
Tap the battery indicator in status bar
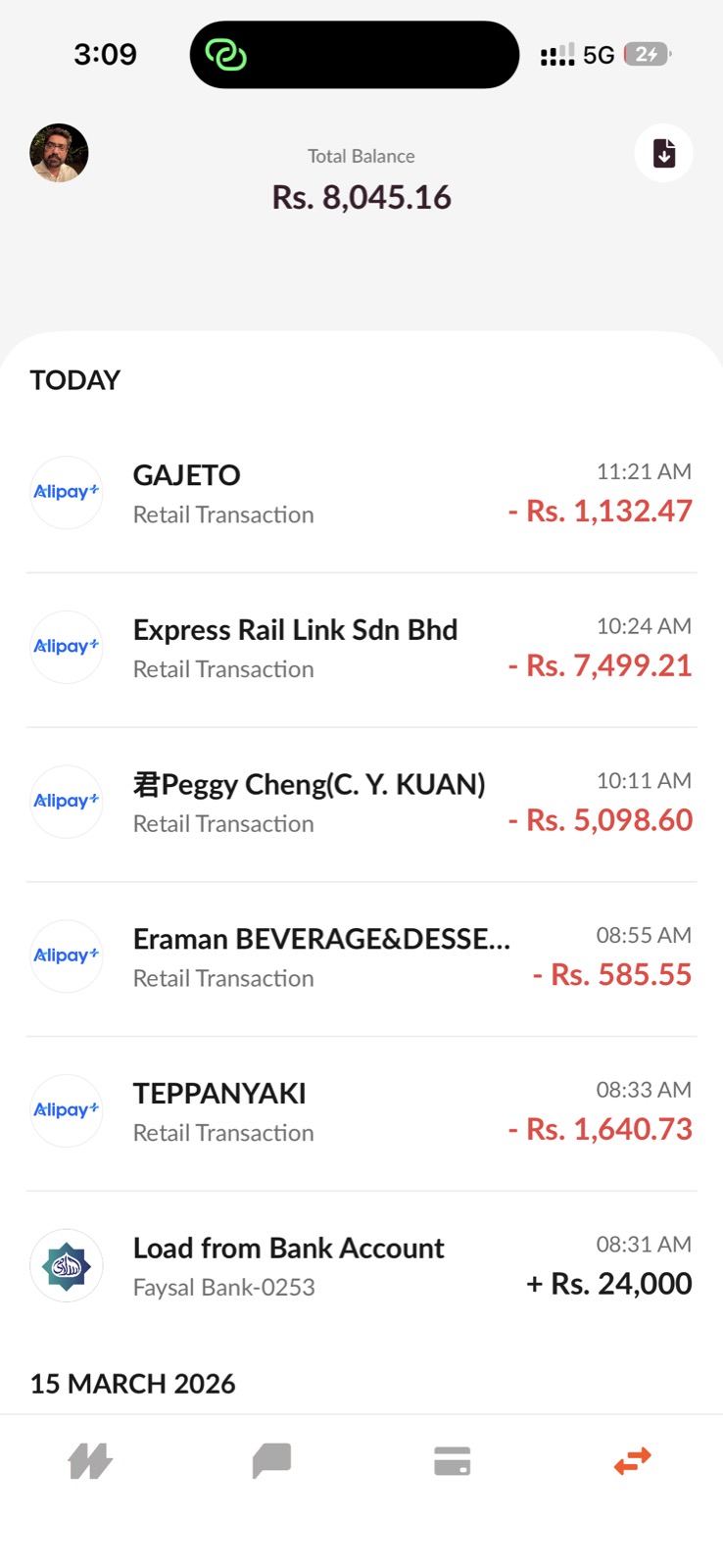tap(647, 55)
